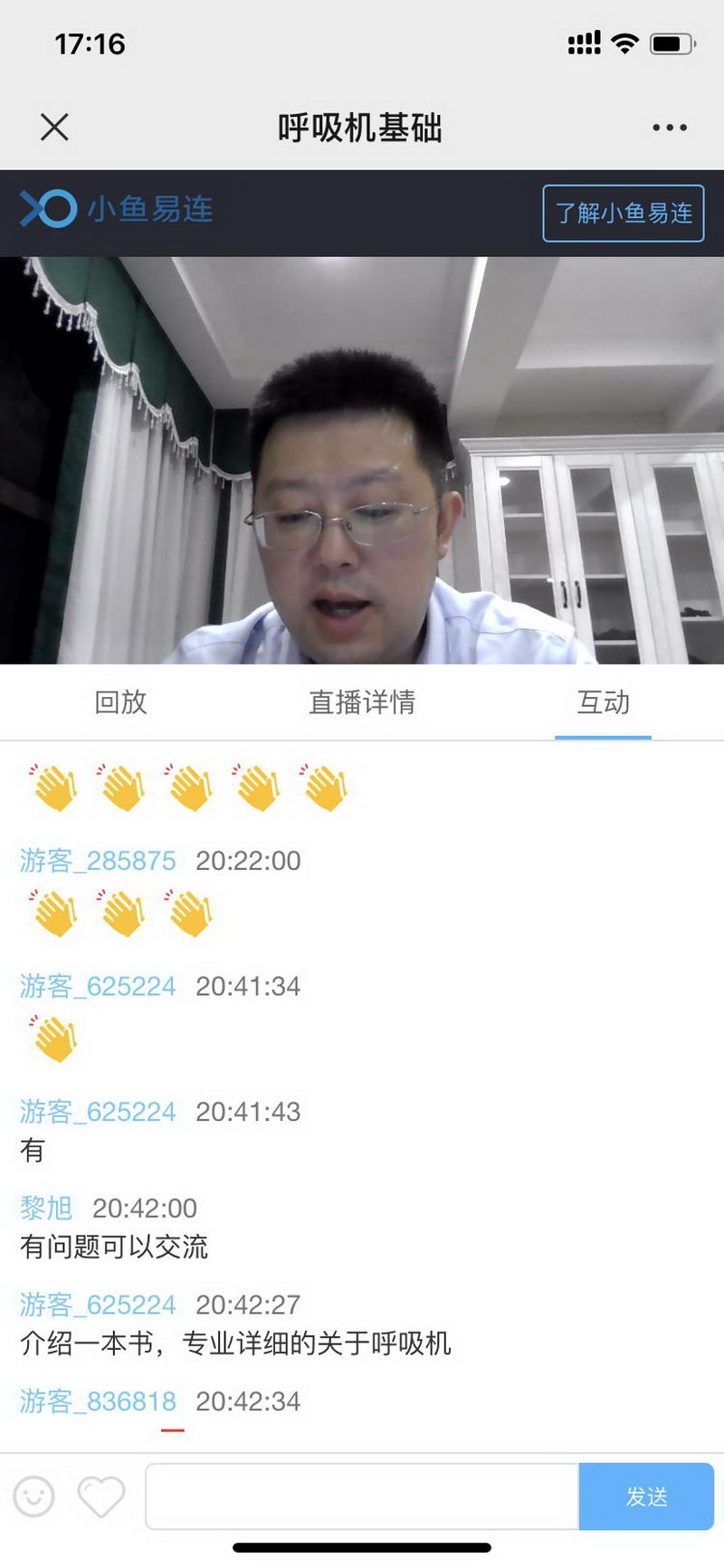724x1568 pixels.
Task: Send a heart like
Action: 100,1496
